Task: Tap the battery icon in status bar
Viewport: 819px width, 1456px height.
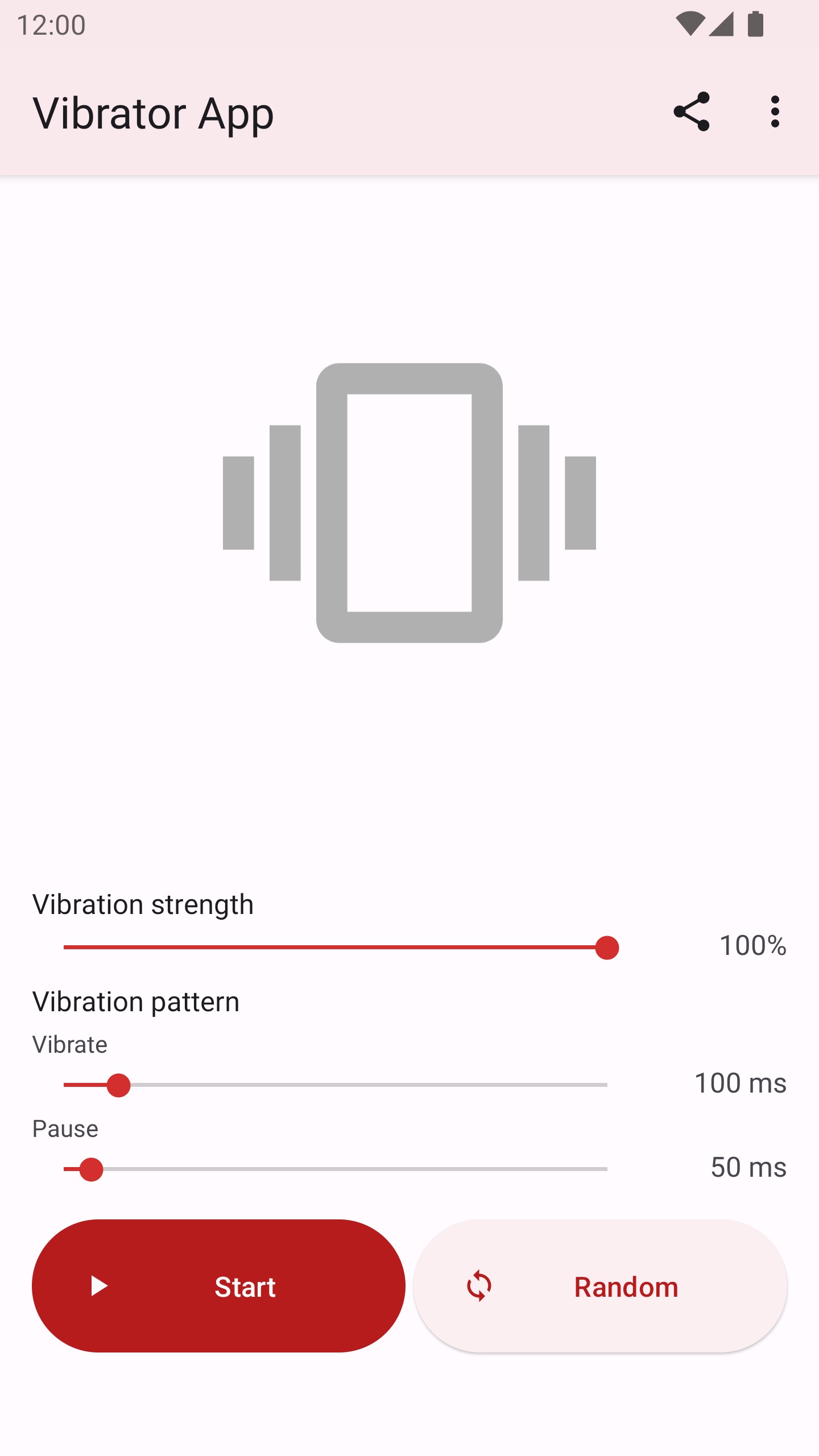Action: click(755, 24)
